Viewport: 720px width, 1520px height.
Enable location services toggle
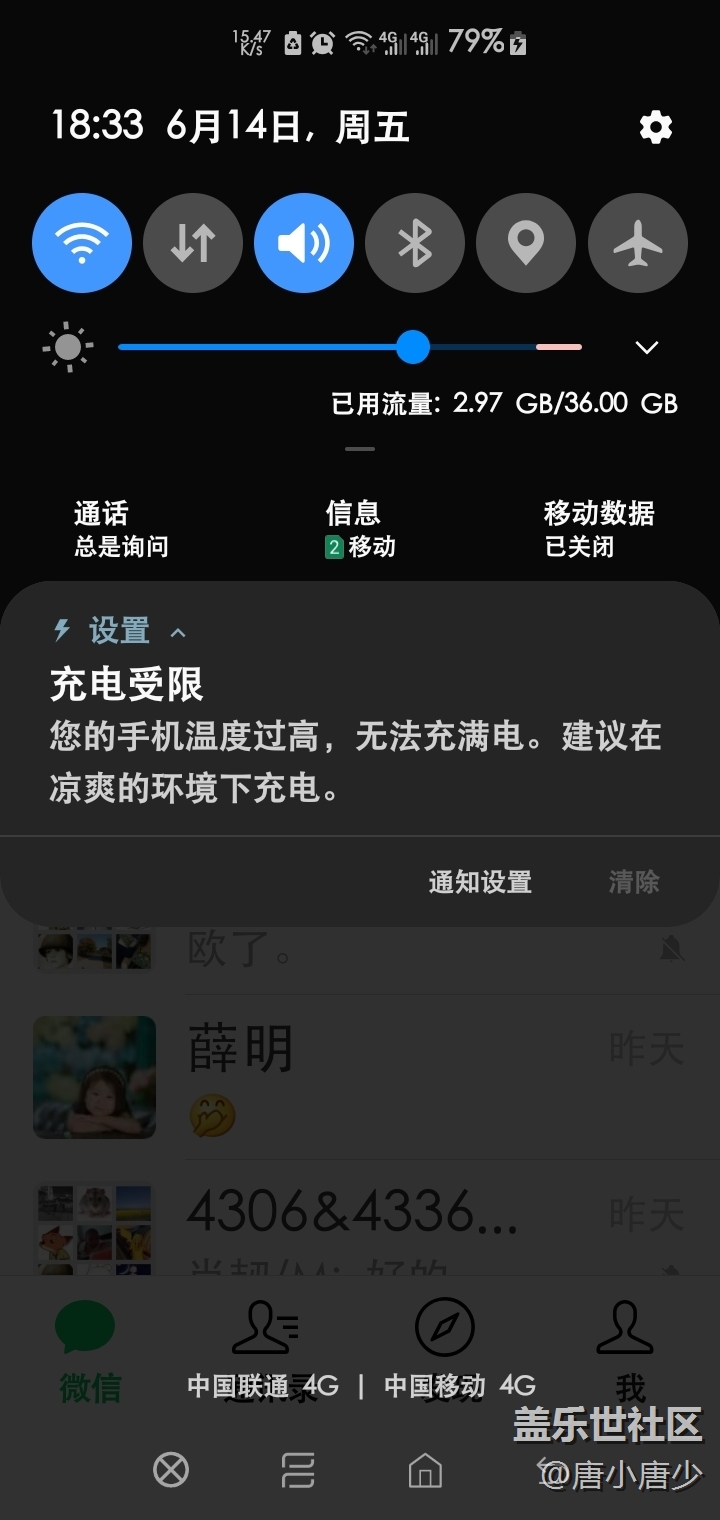(526, 243)
